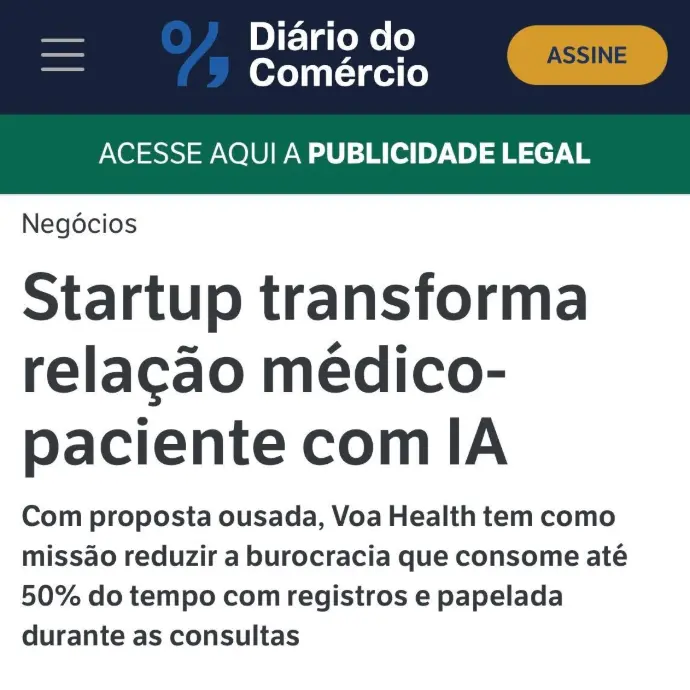Tap the ASSINE subscribe button
This screenshot has height=690, width=690.
click(587, 55)
